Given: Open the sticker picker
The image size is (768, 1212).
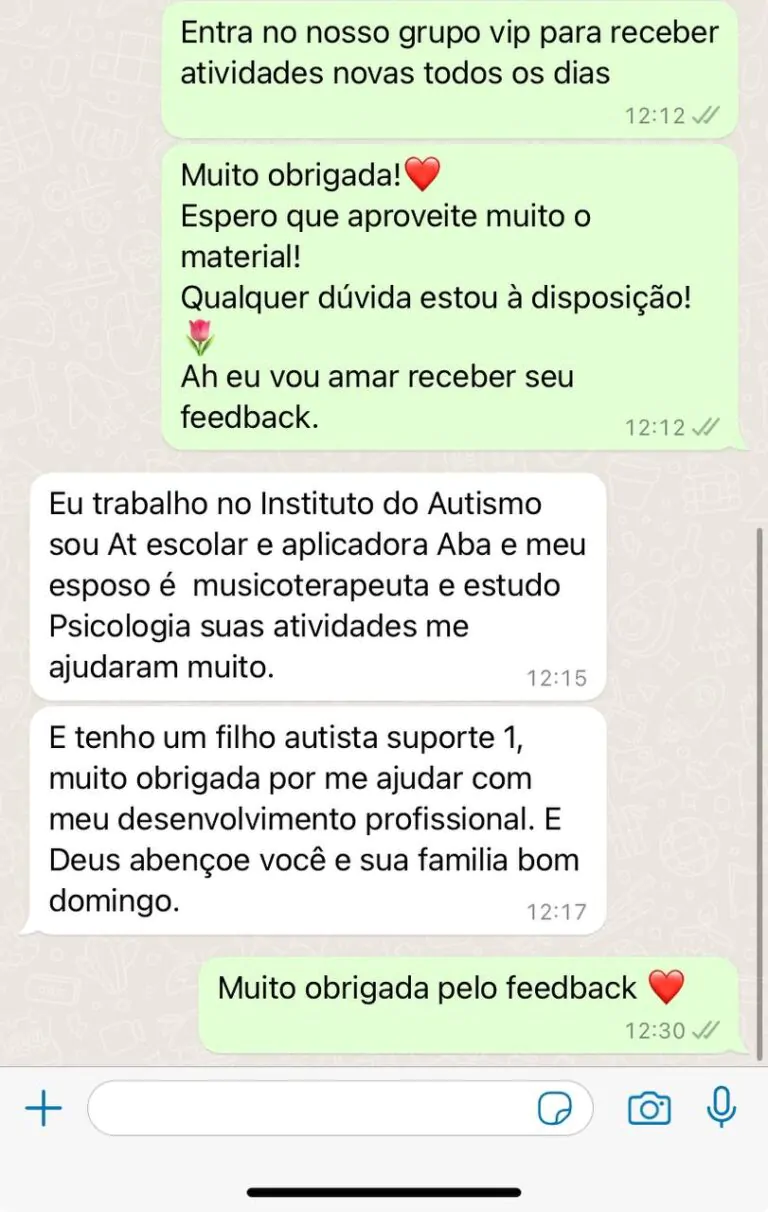Looking at the screenshot, I should pyautogui.click(x=555, y=1108).
